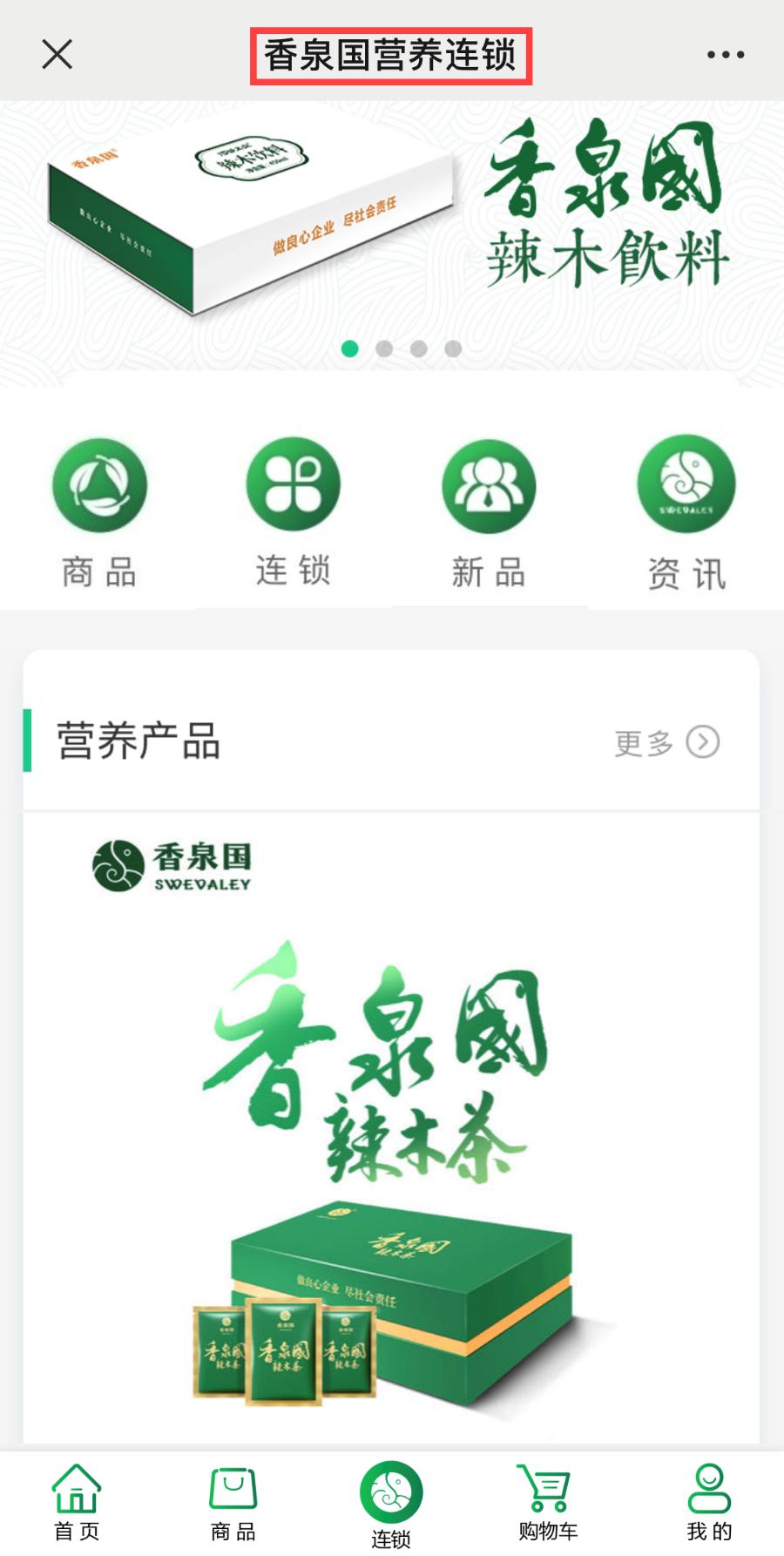The width and height of the screenshot is (784, 1556).
Task: Select the first carousel indicator dot
Action: [x=349, y=347]
